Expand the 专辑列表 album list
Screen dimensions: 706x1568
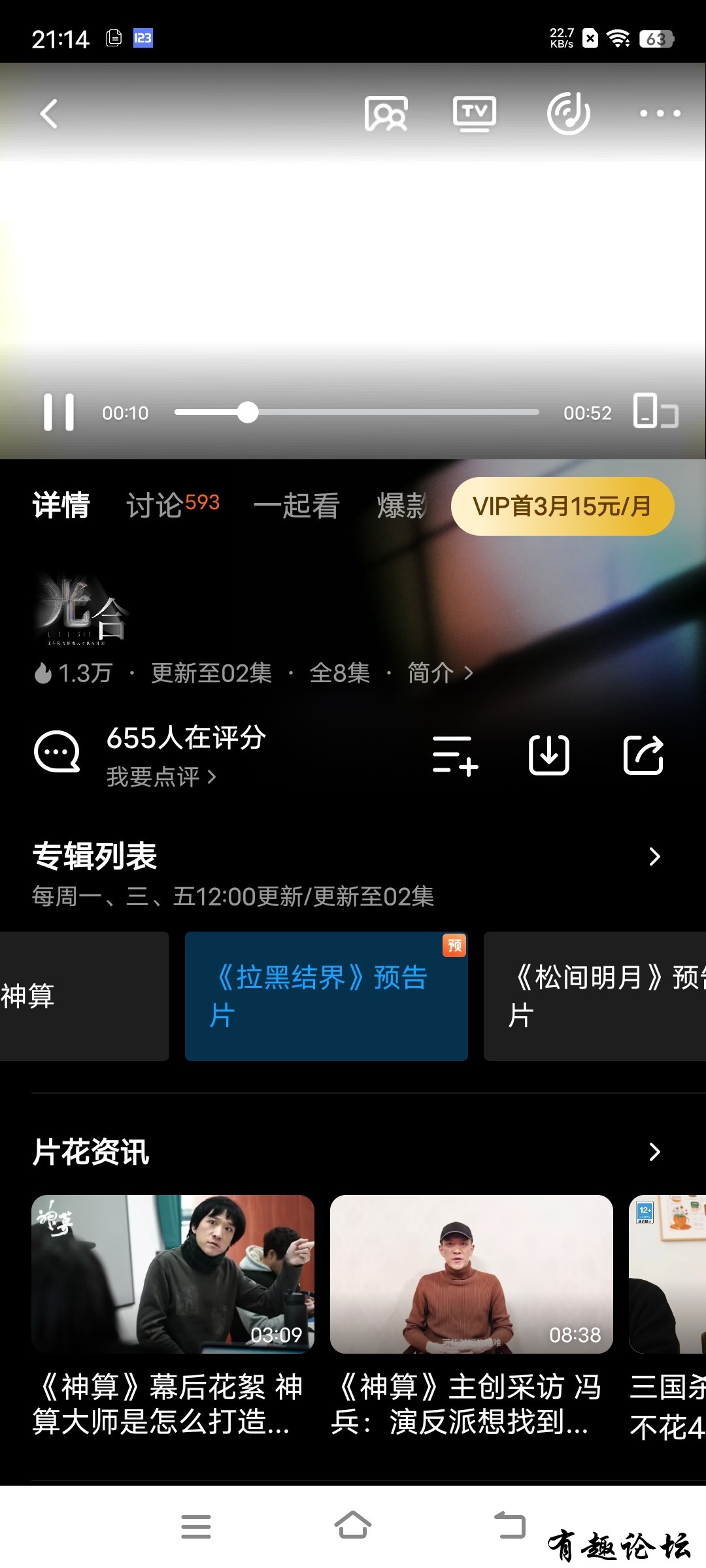(654, 857)
